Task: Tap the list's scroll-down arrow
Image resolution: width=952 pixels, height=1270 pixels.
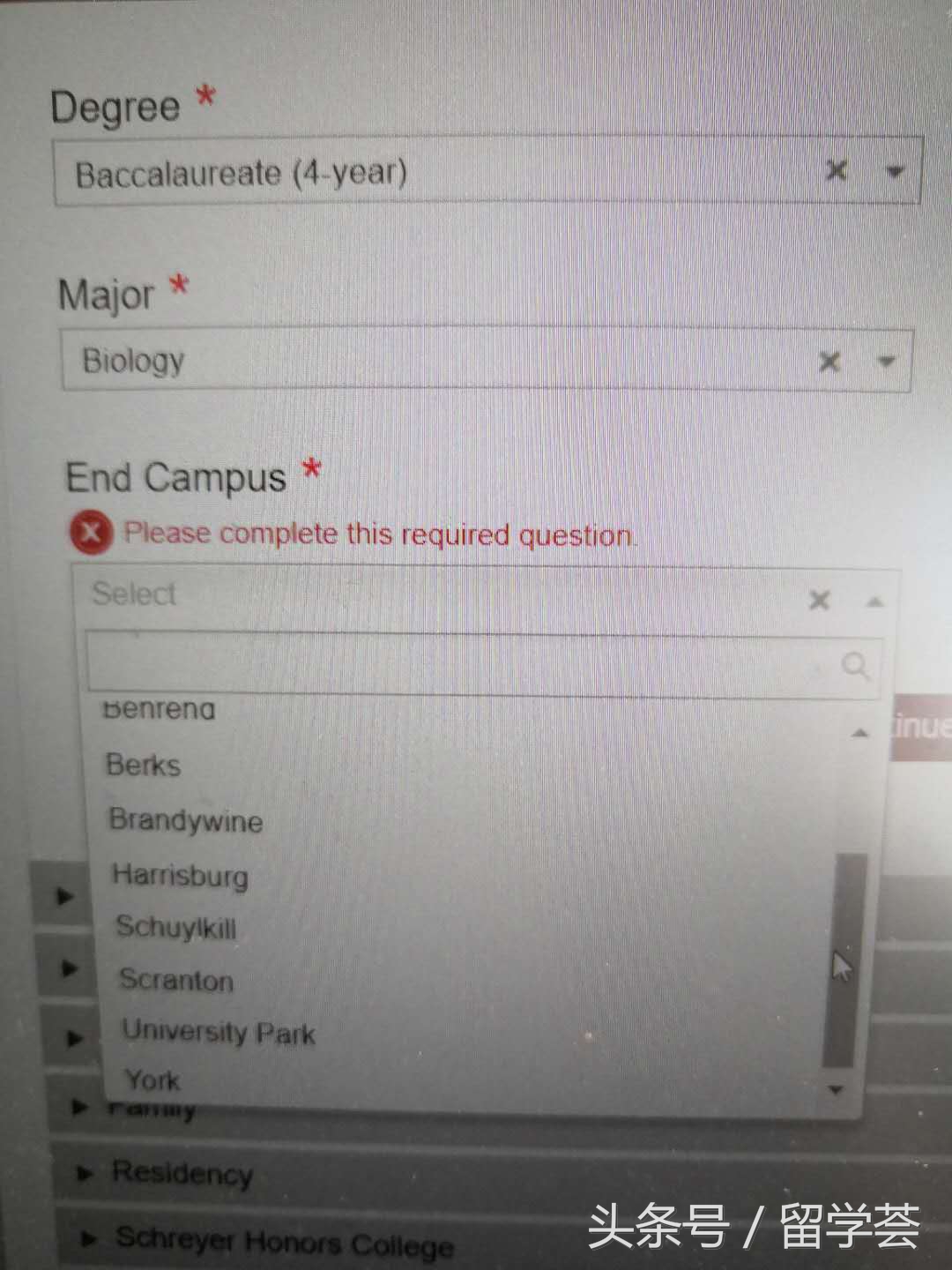Action: 836,1091
